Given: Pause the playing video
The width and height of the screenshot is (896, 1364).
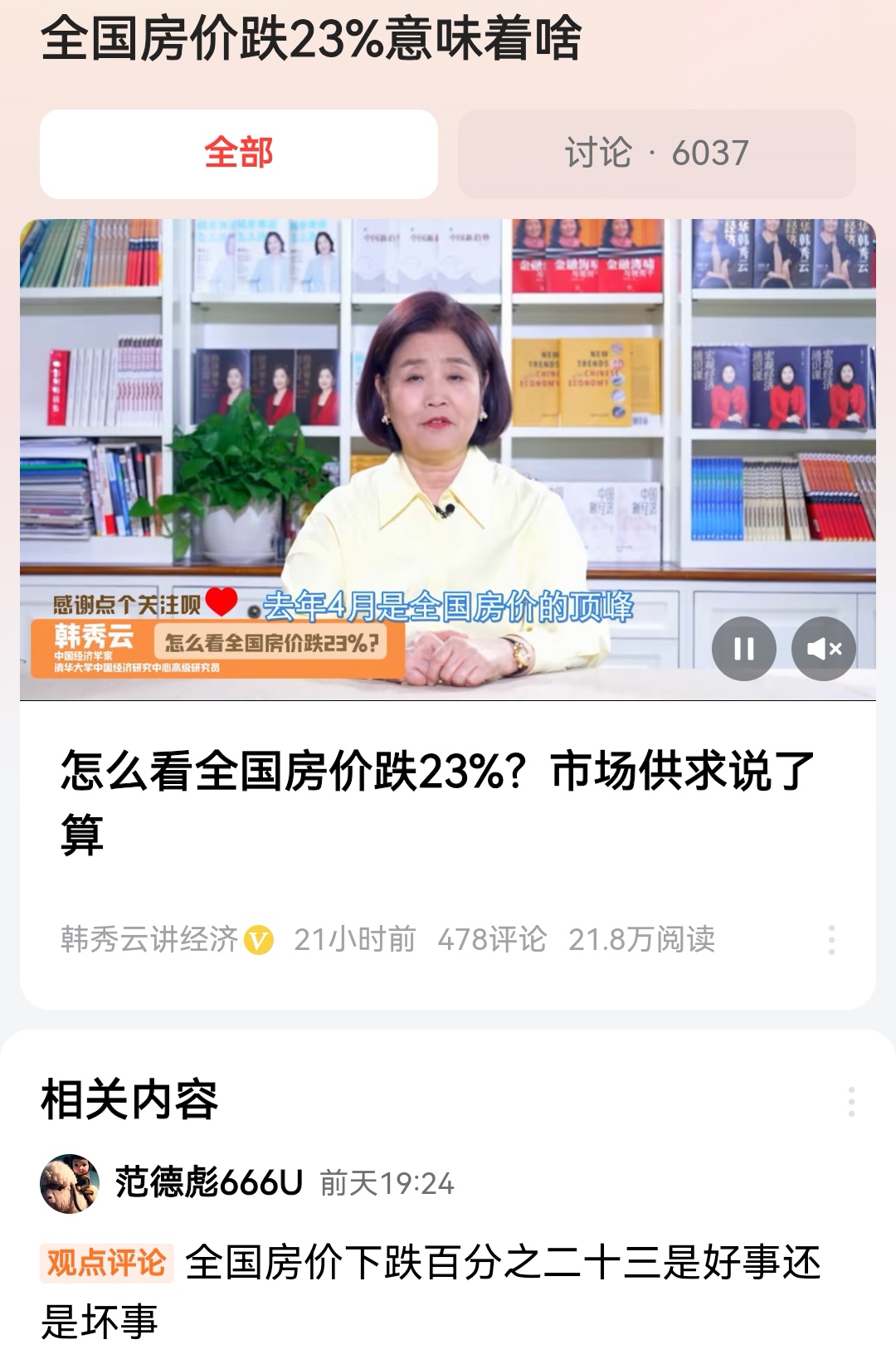Looking at the screenshot, I should point(743,649).
